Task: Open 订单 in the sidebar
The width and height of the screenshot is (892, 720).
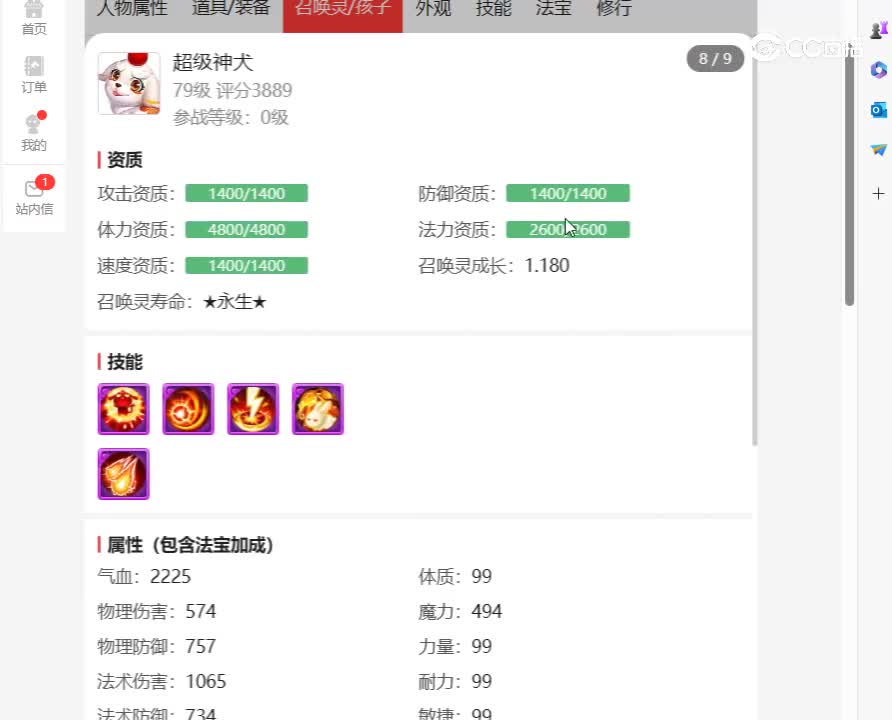Action: (x=34, y=74)
